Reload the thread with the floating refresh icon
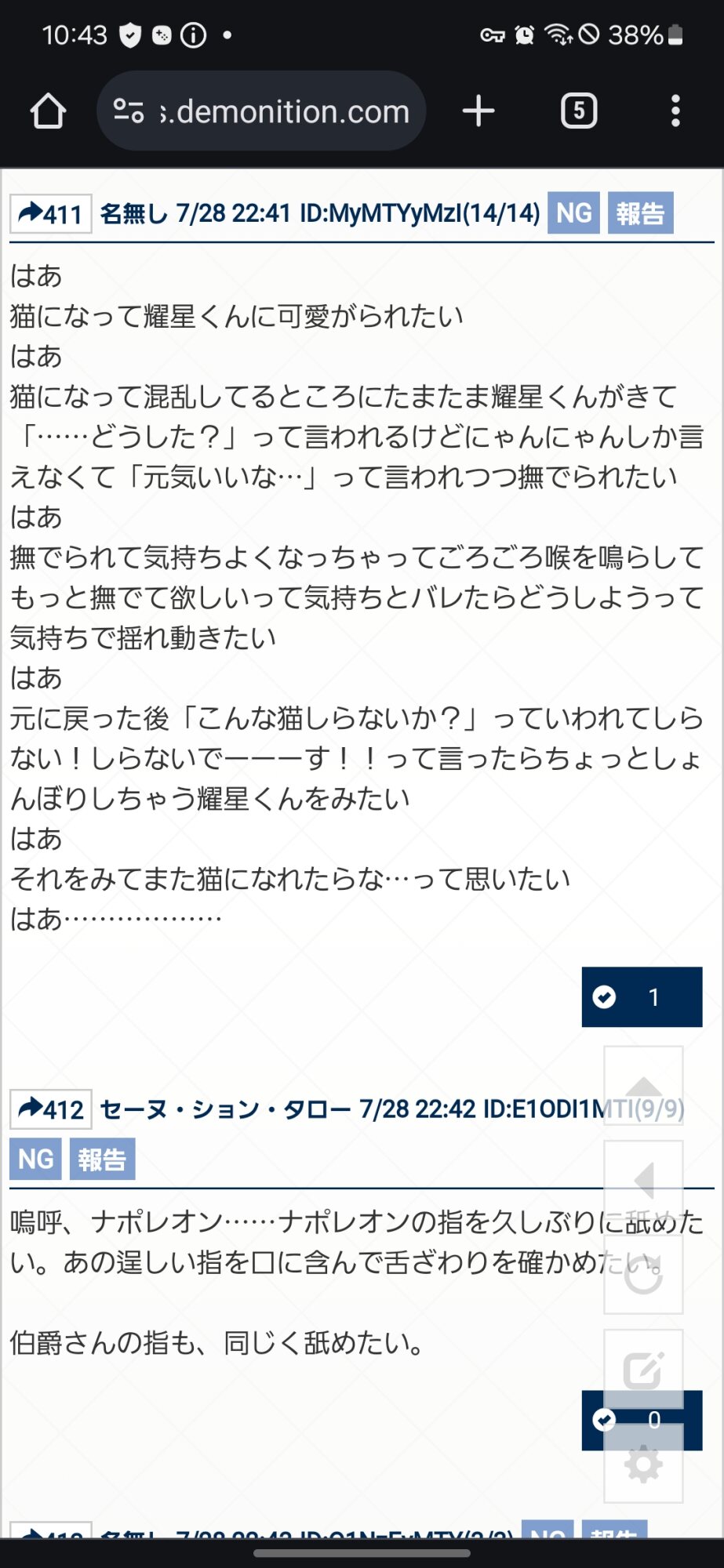 (643, 1275)
